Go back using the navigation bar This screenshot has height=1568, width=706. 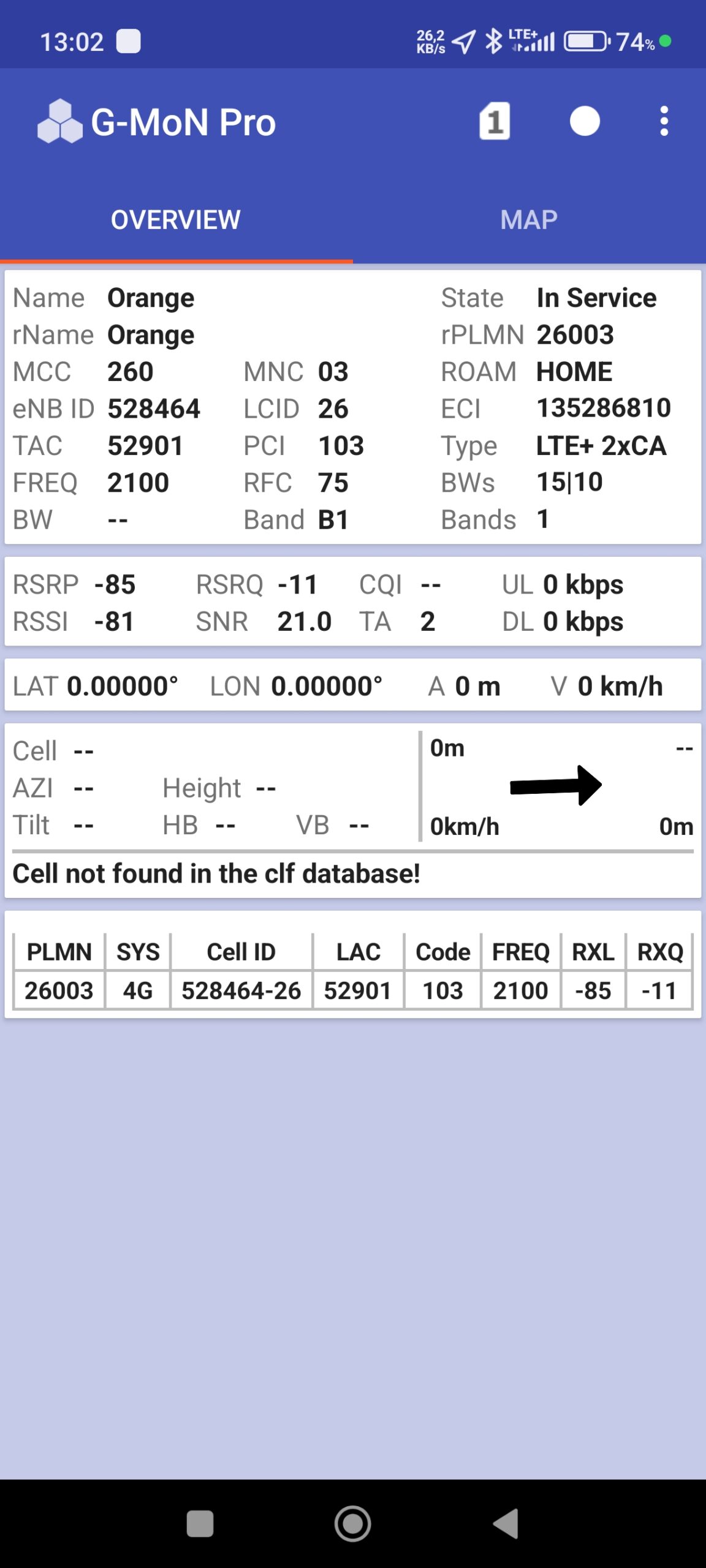point(507,1523)
